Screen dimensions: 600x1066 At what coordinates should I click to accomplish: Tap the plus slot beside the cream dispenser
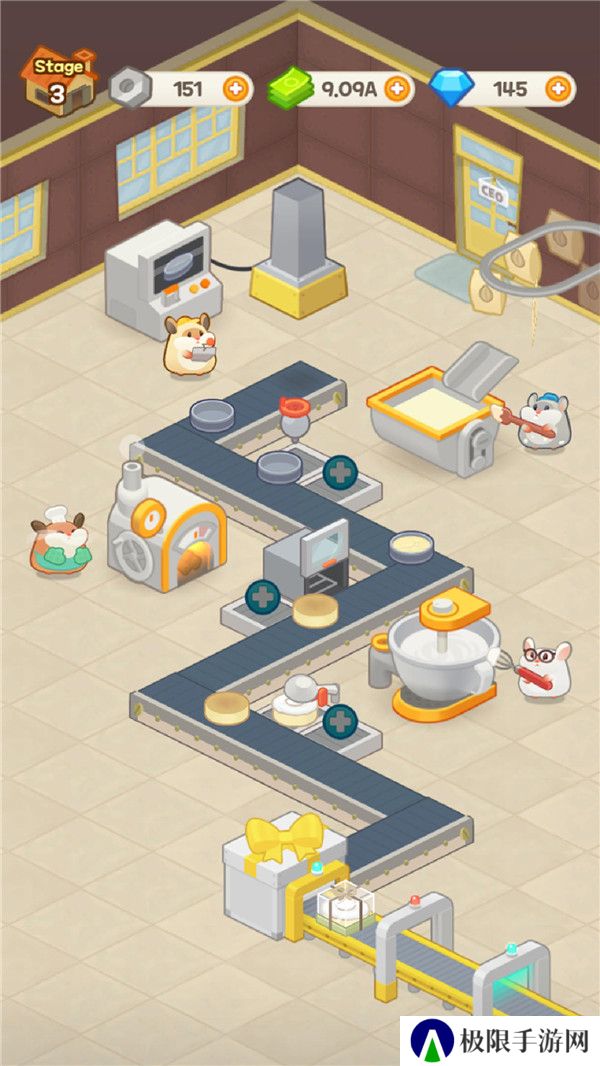(340, 470)
